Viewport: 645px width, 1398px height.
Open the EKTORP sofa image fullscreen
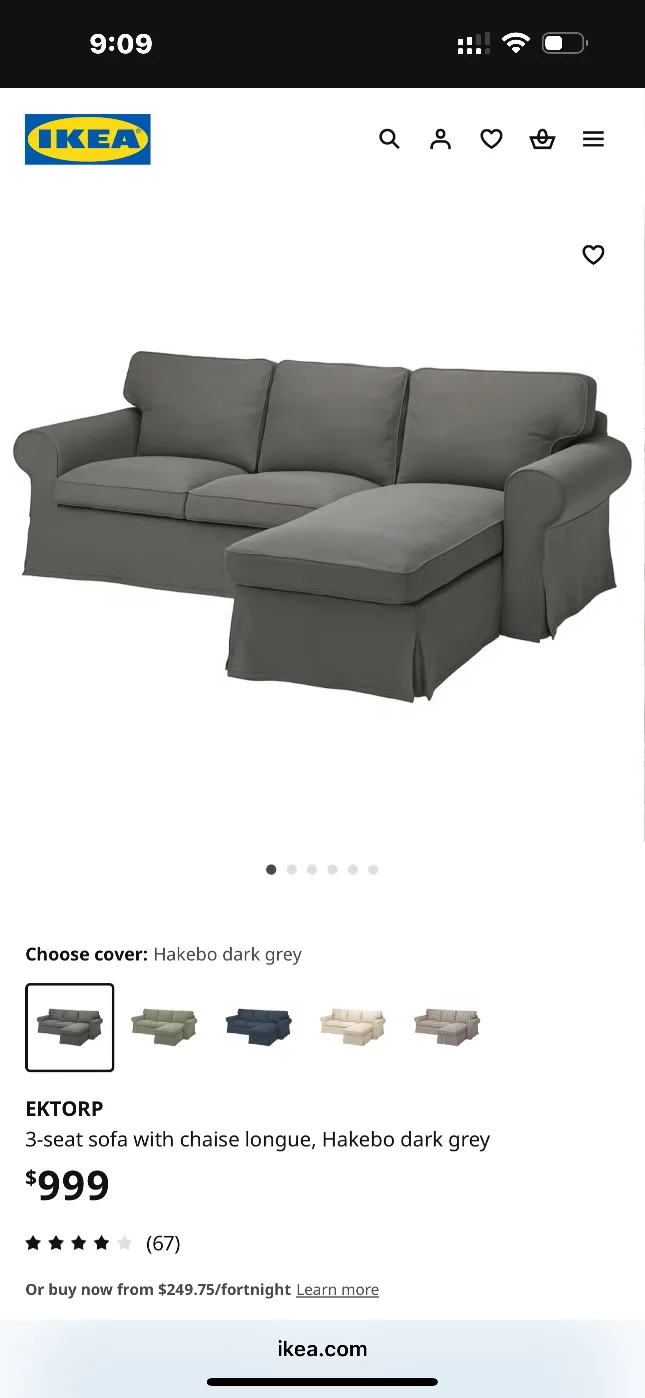click(322, 525)
